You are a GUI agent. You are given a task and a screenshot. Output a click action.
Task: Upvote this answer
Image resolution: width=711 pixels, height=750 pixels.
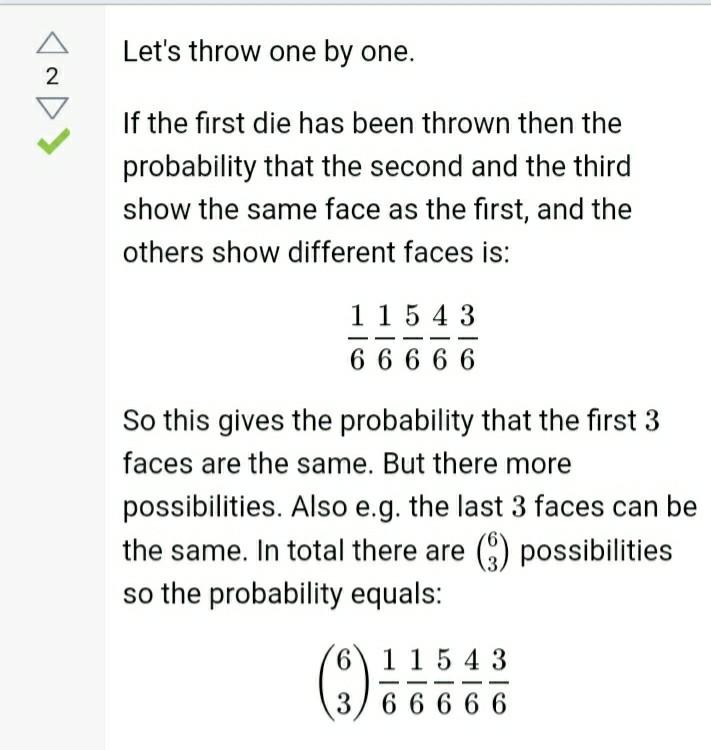tap(52, 43)
